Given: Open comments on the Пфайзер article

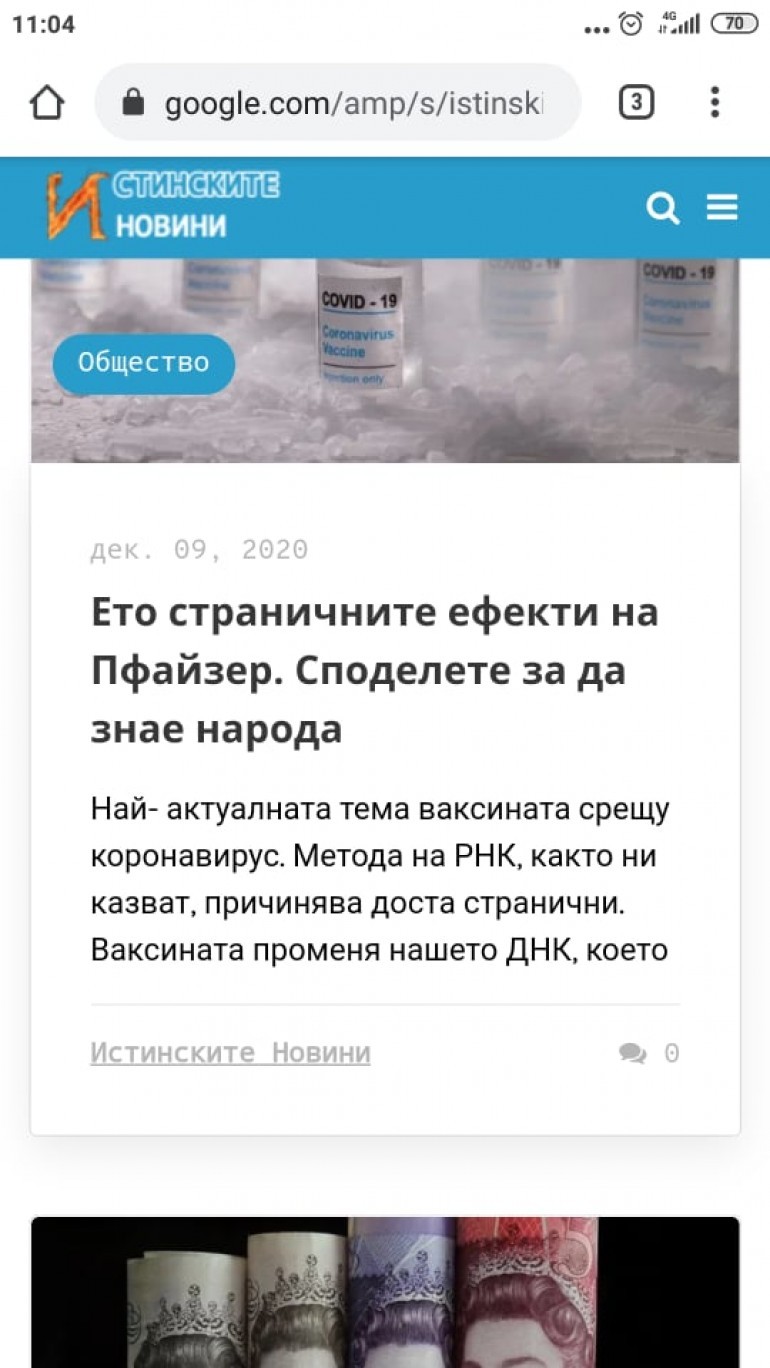Looking at the screenshot, I should pyautogui.click(x=649, y=1053).
